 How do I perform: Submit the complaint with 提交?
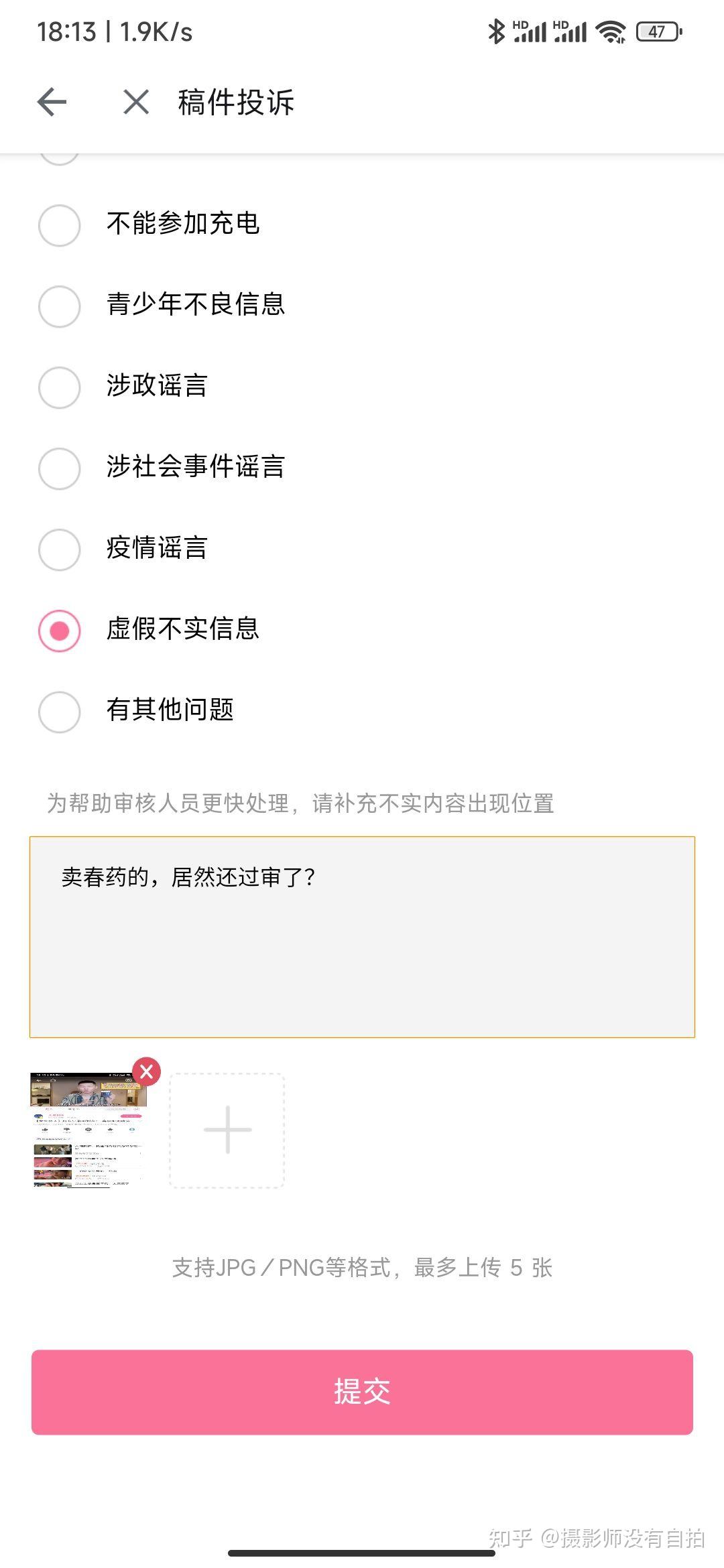click(362, 1392)
